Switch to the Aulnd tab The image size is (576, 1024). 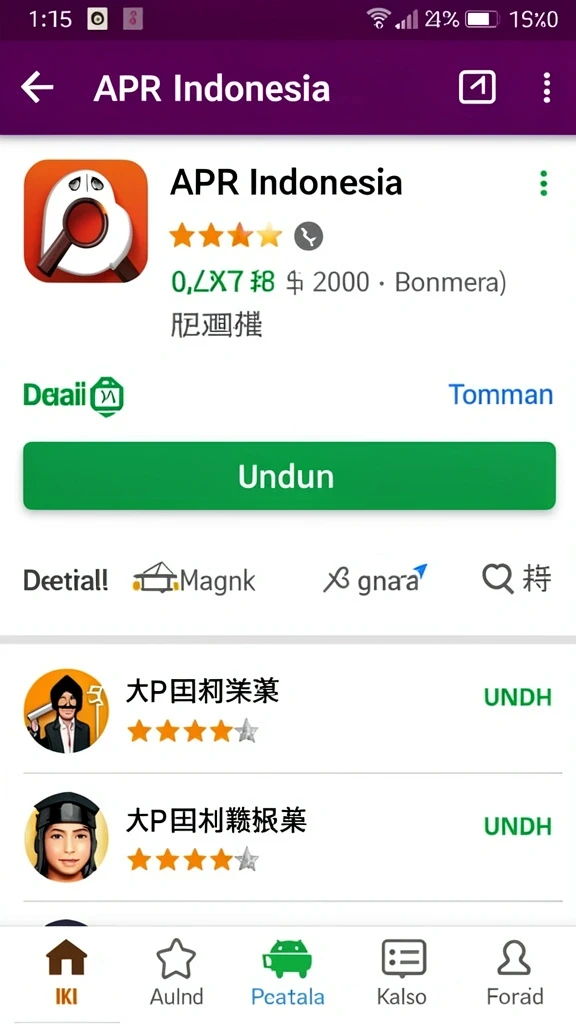click(176, 972)
